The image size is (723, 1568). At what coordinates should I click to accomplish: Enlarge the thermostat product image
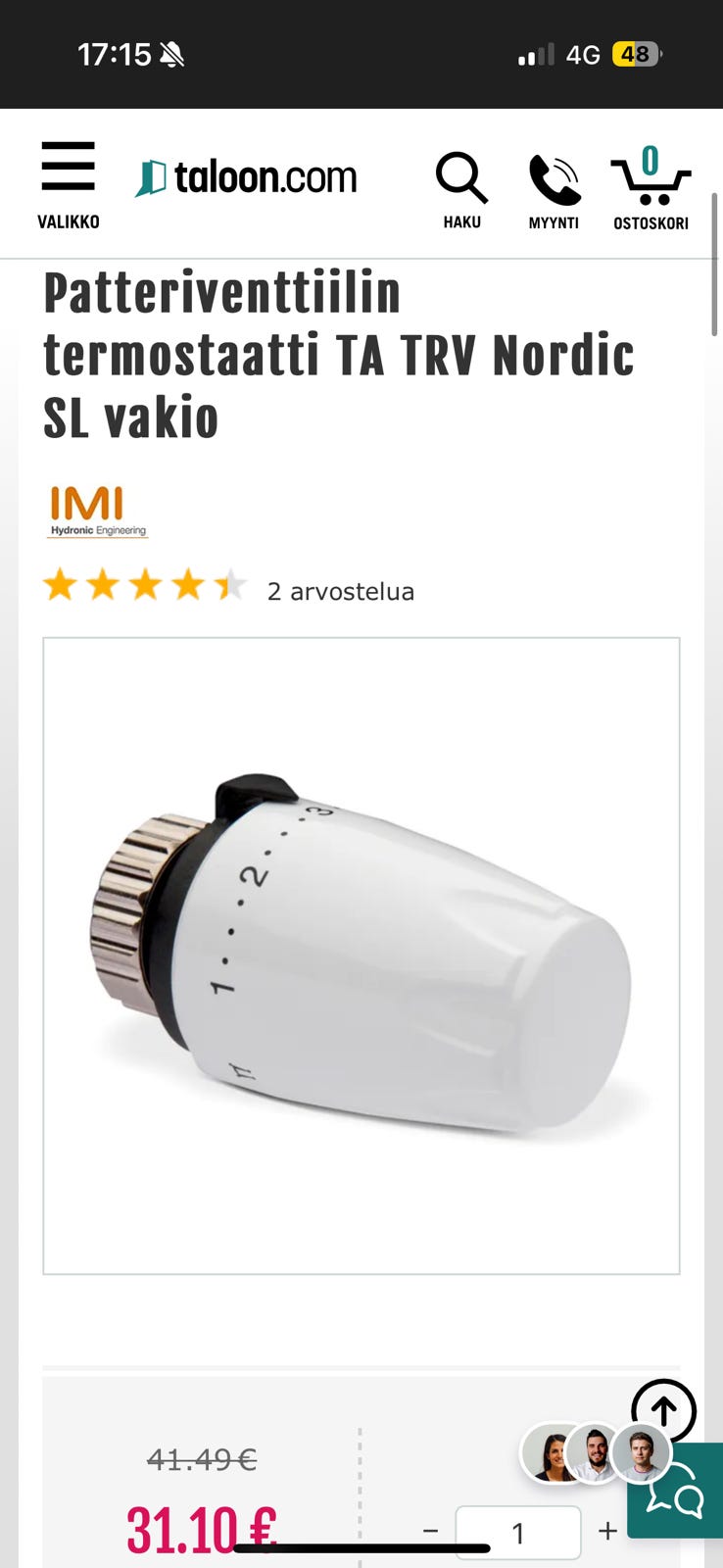pyautogui.click(x=361, y=955)
